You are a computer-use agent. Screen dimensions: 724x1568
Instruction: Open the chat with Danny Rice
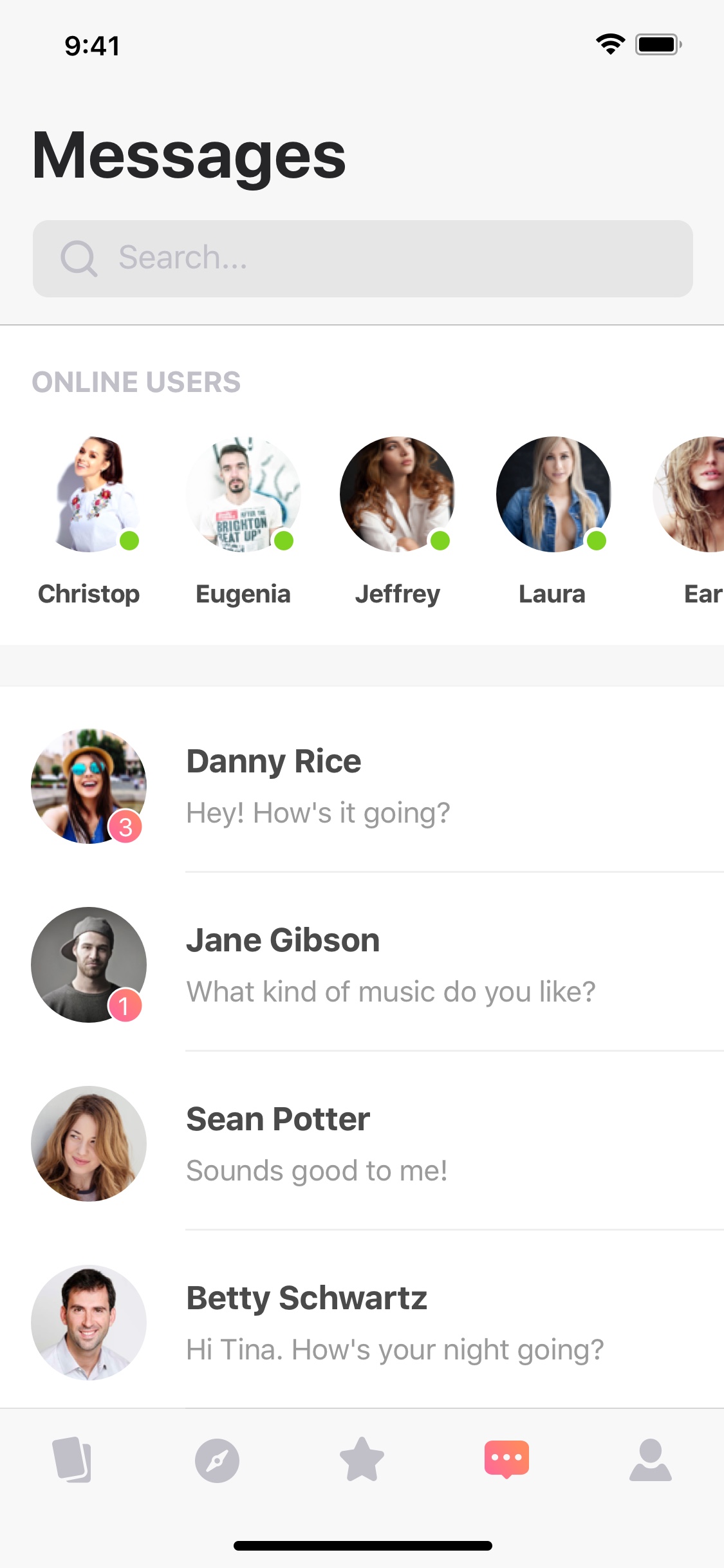click(362, 786)
